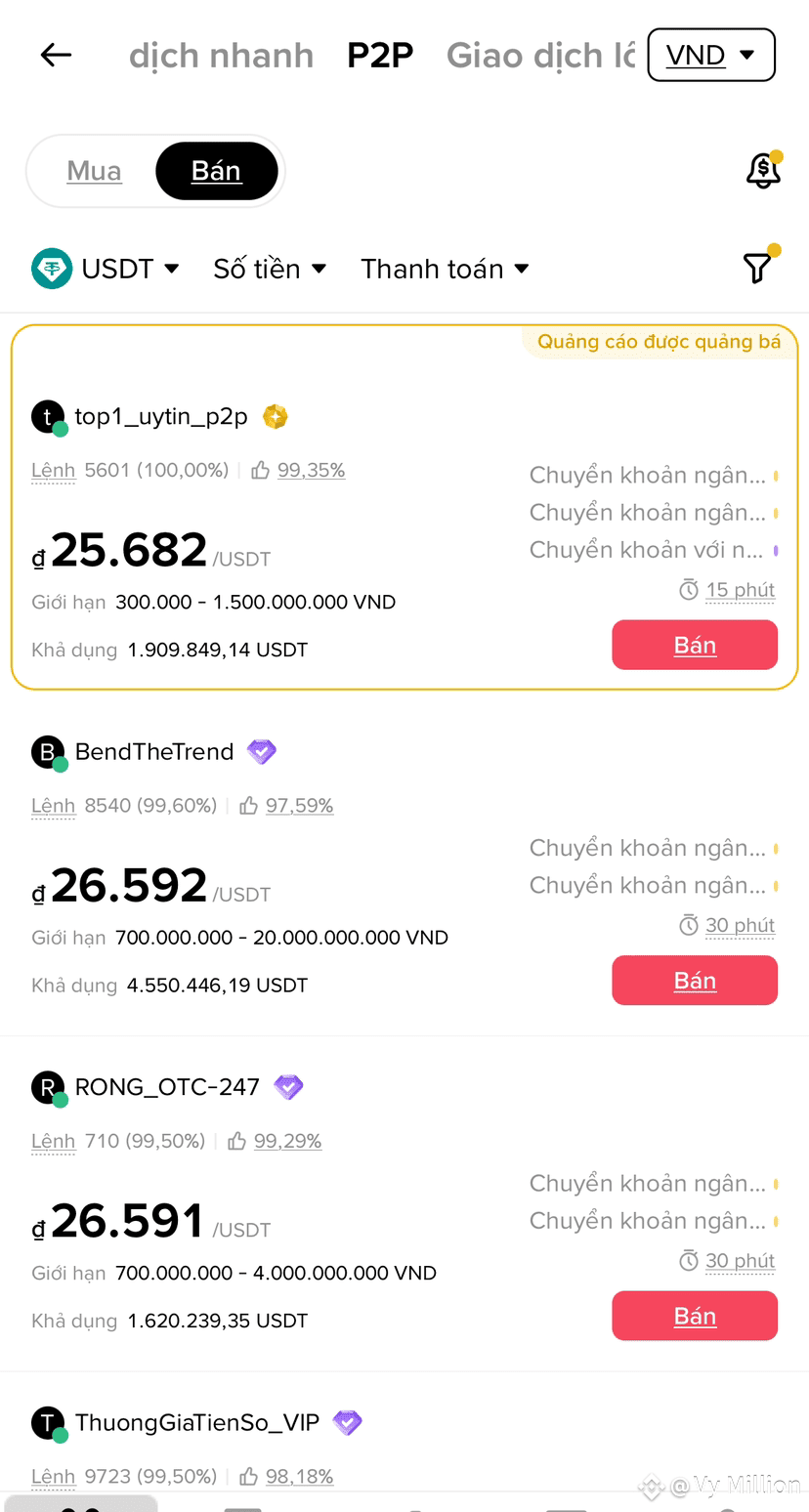Open the dịch nhanh tab

221,56
